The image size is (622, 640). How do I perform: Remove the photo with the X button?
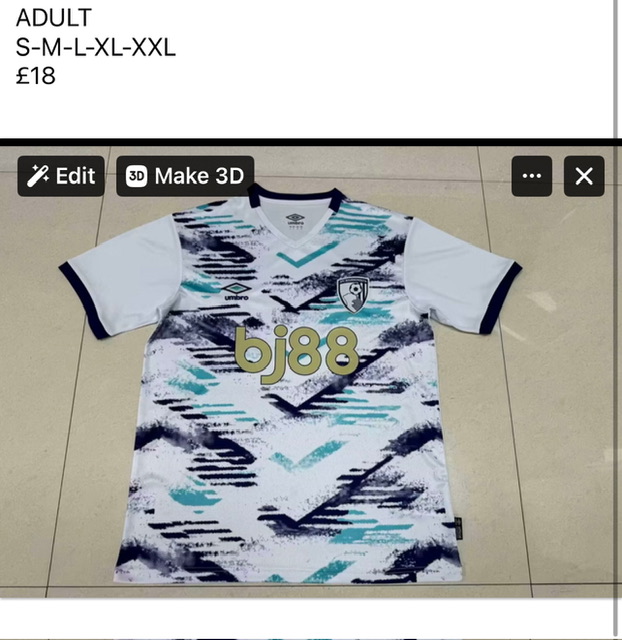[x=584, y=177]
